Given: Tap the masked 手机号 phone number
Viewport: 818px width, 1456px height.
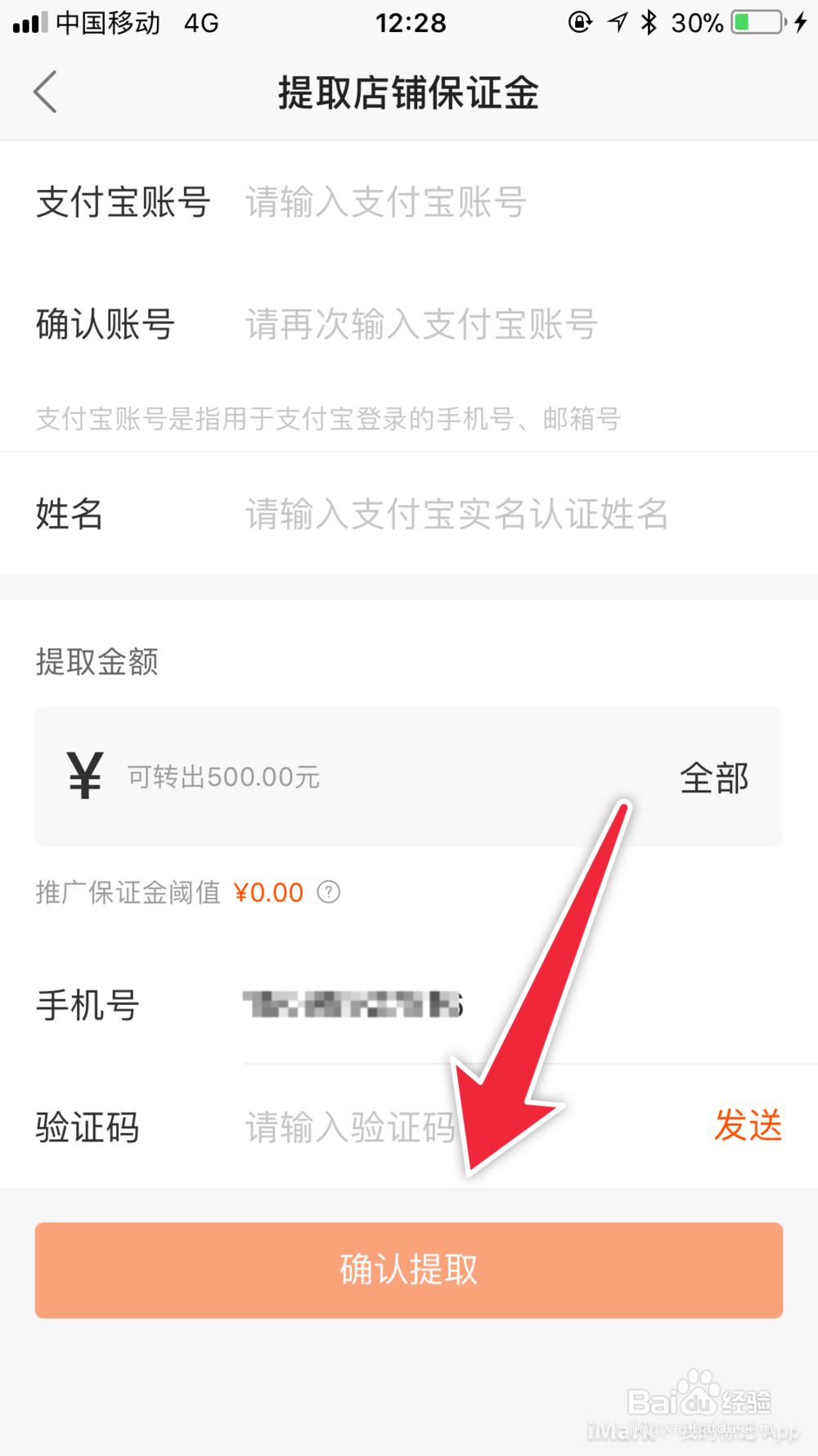Looking at the screenshot, I should (x=352, y=1005).
